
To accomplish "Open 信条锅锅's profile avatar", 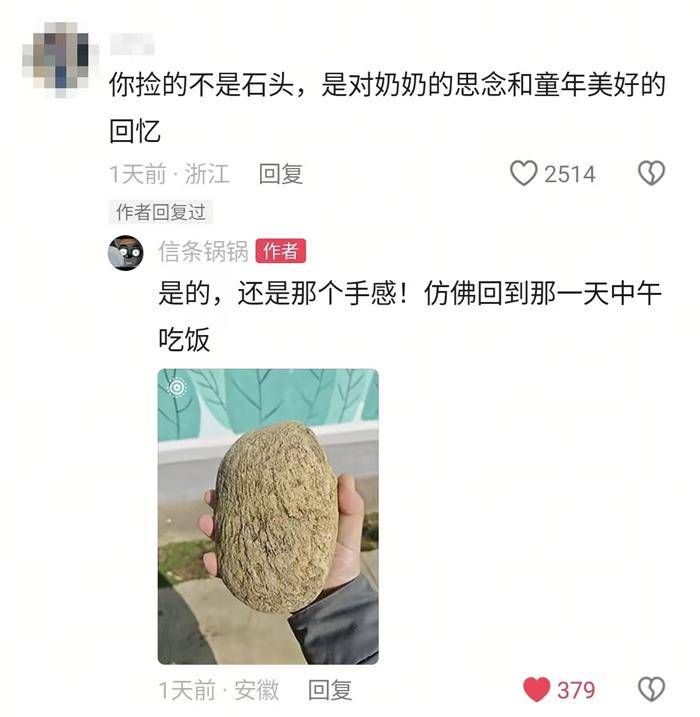I will tap(126, 252).
